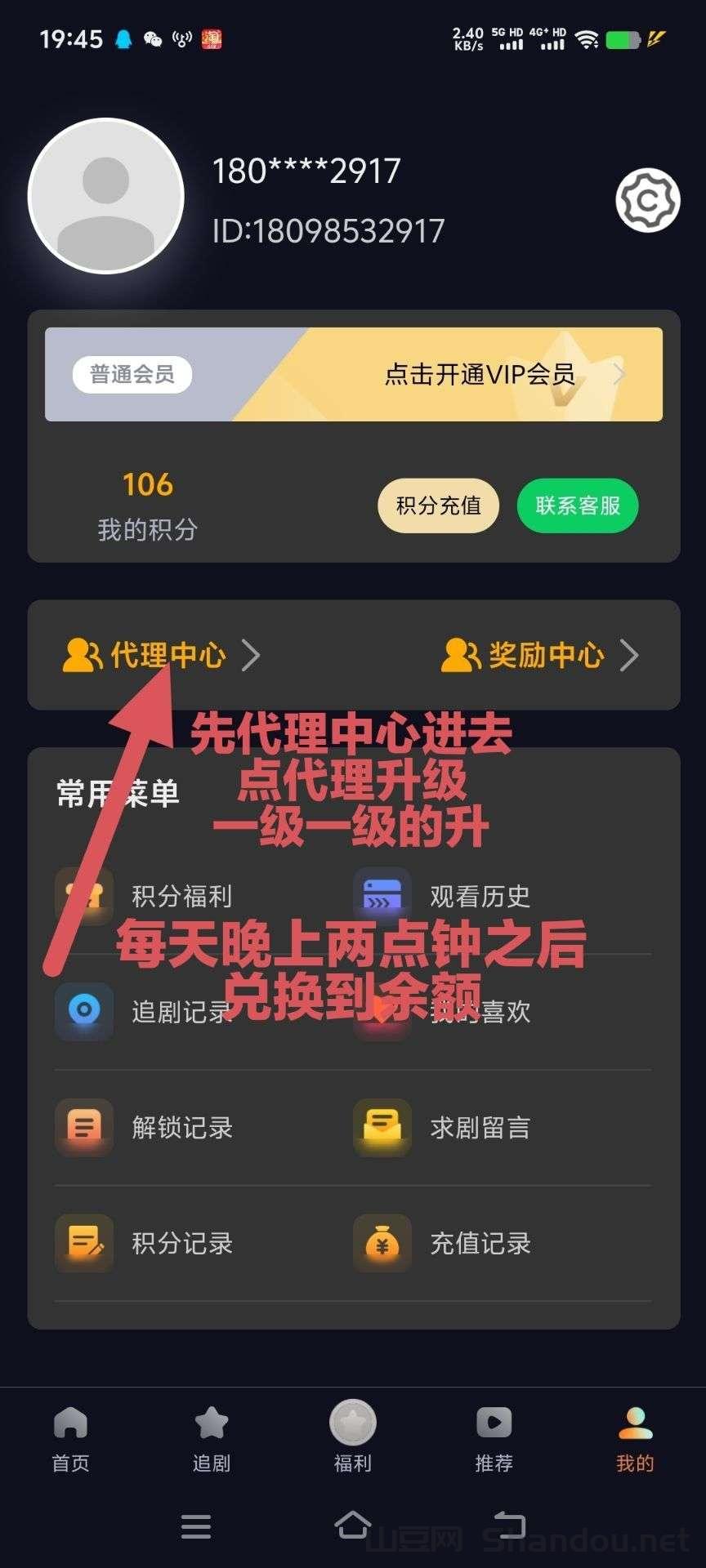The width and height of the screenshot is (706, 1568).
Task: Open 奖励中心
Action: (539, 655)
